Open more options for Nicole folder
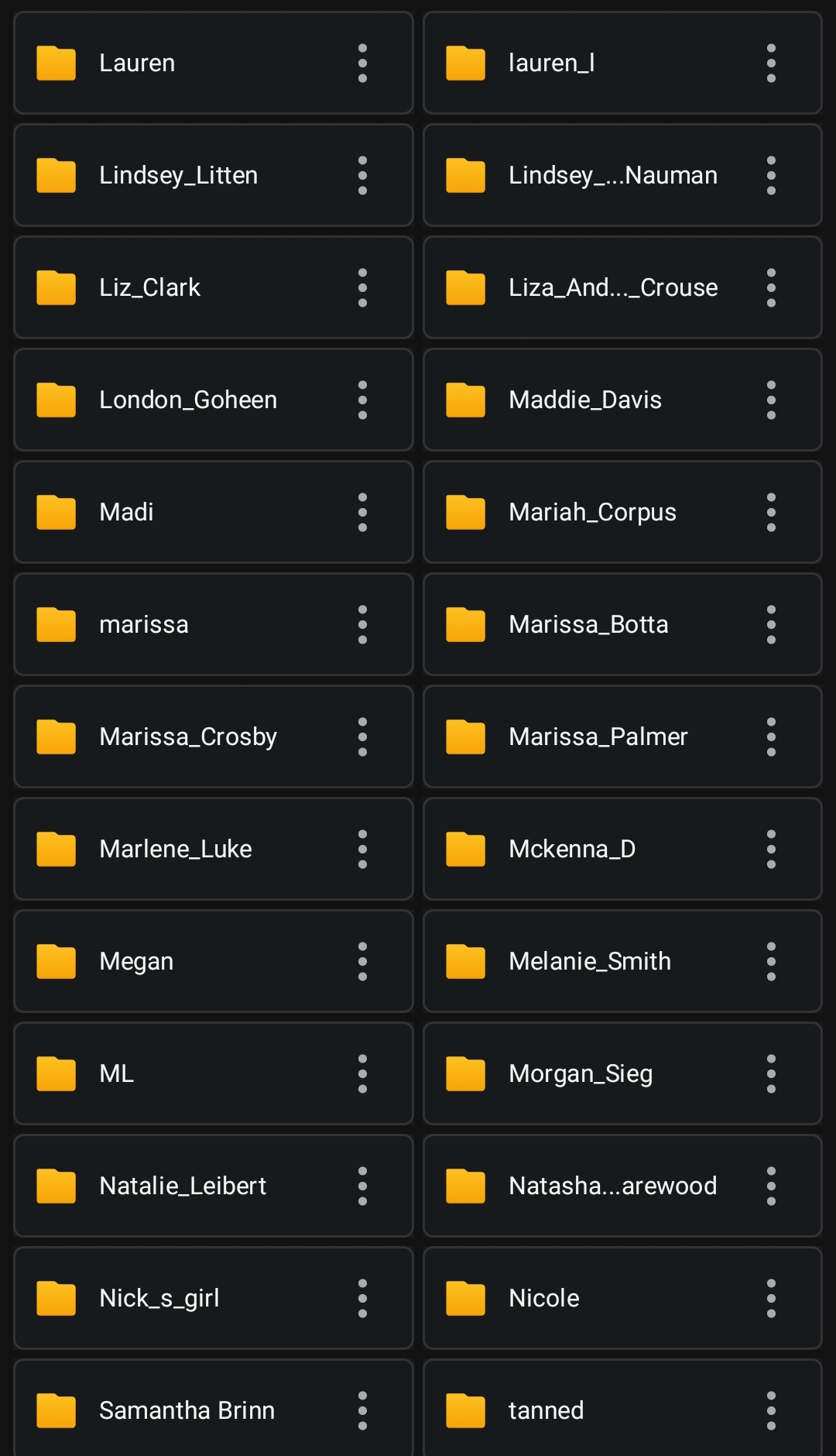 (x=771, y=1298)
